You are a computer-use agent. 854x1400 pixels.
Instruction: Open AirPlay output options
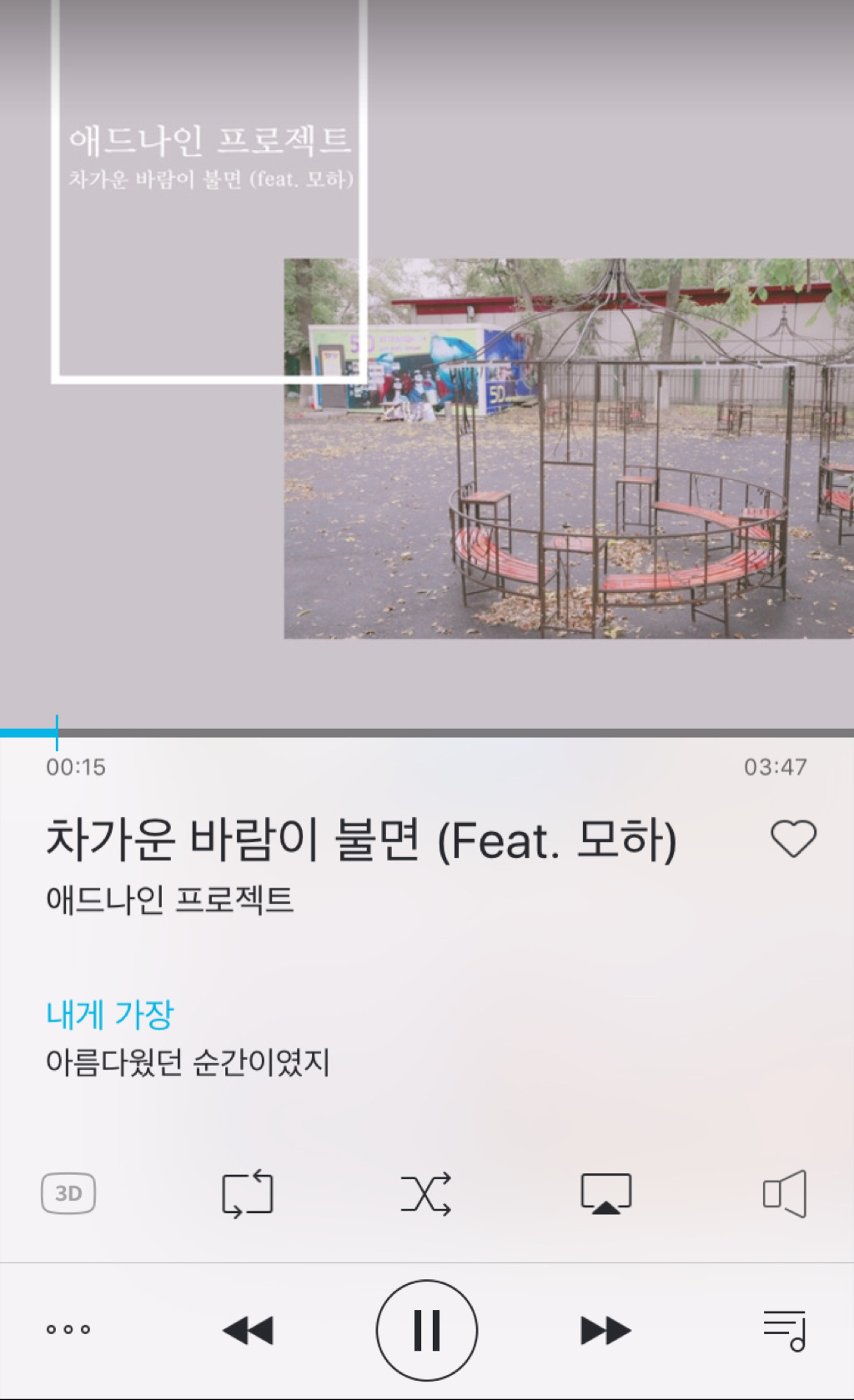tap(605, 1193)
